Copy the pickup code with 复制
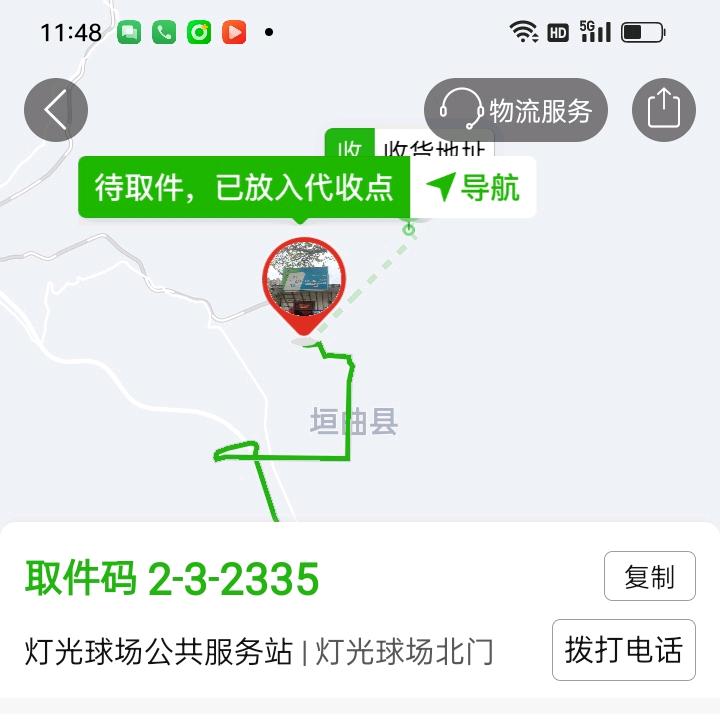720x720 pixels. (x=649, y=577)
